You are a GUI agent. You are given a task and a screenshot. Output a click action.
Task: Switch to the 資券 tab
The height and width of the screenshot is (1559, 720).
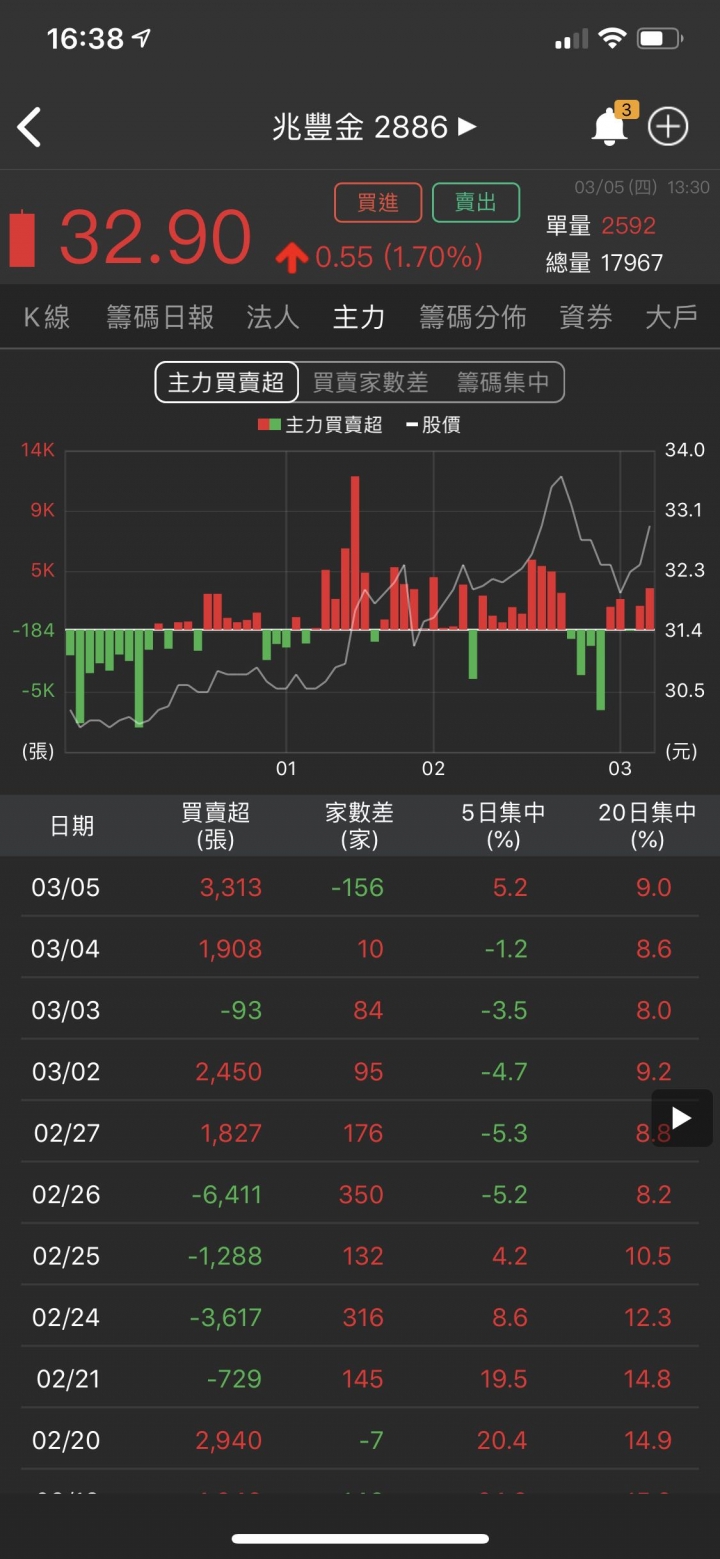click(586, 318)
